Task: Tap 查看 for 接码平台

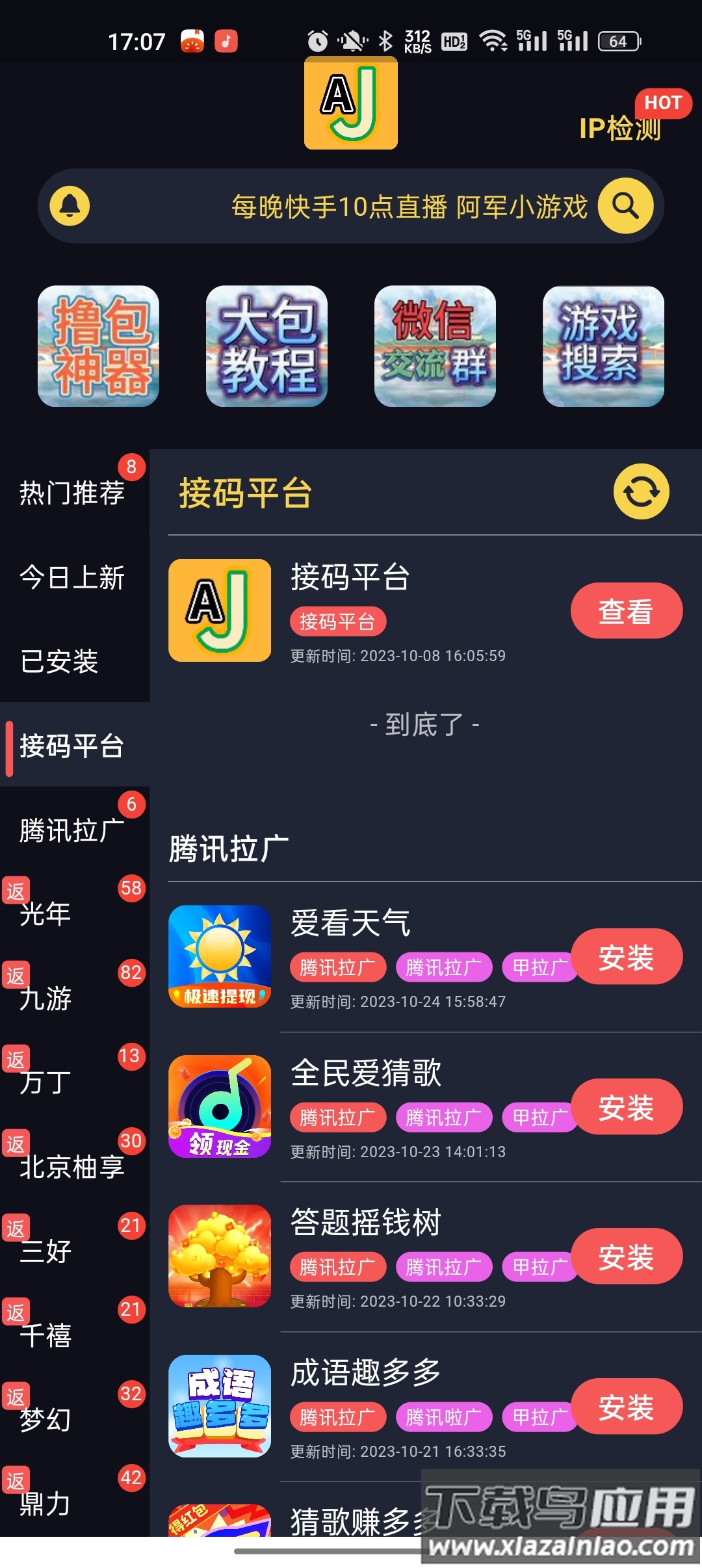Action: coord(626,610)
